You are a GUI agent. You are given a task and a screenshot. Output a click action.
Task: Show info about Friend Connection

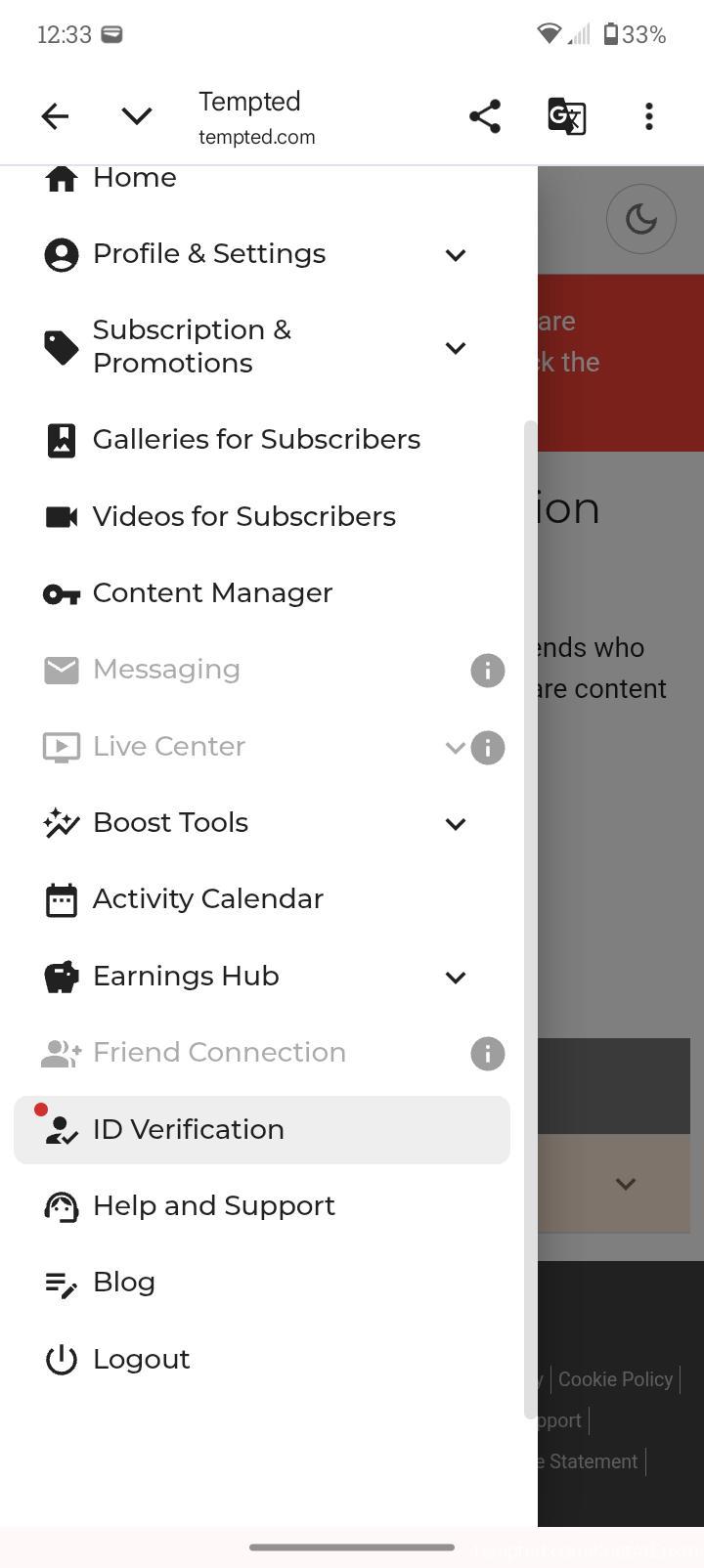488,1054
